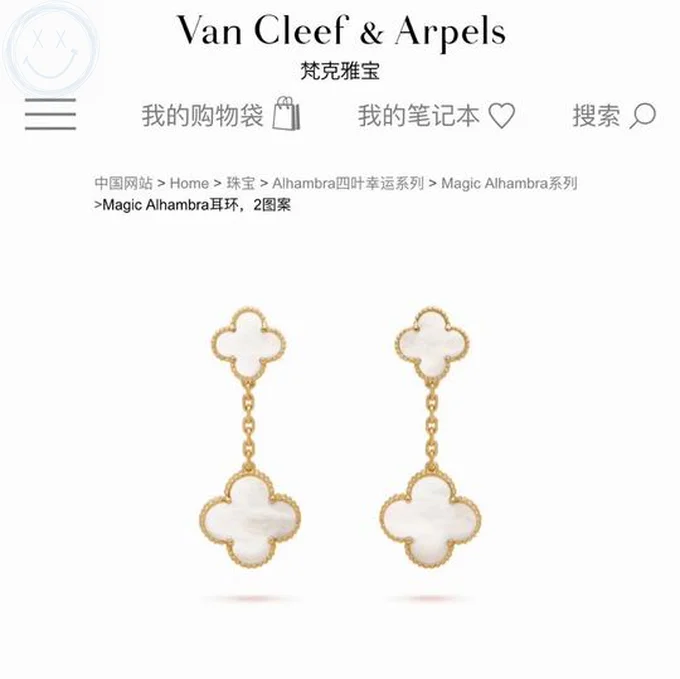
Task: Open the 珠宝 breadcrumb link
Action: [x=240, y=183]
